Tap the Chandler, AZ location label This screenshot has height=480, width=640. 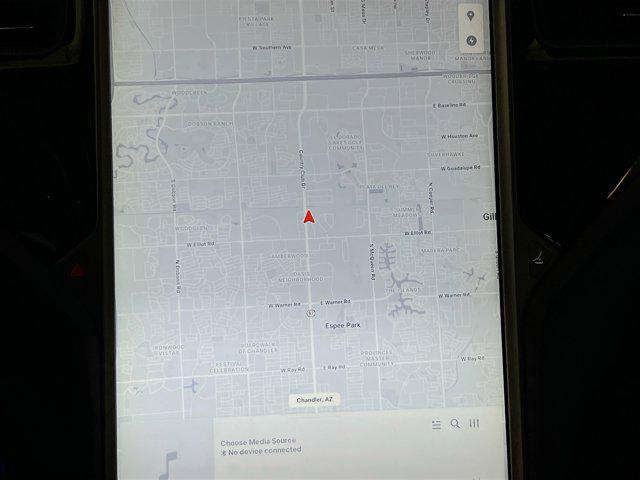(x=314, y=399)
